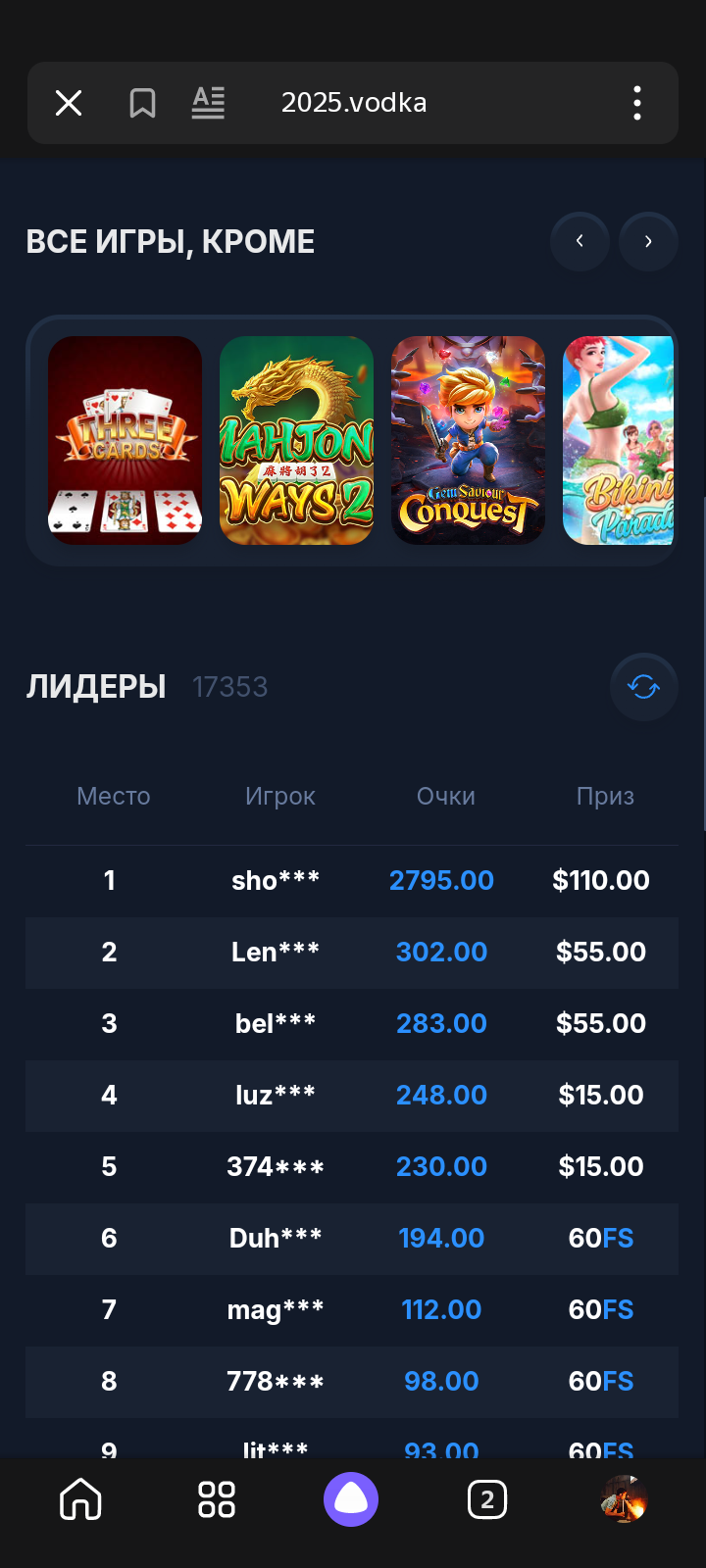The image size is (706, 1568).
Task: Tap the 2025.vodka address bar
Action: (x=354, y=103)
